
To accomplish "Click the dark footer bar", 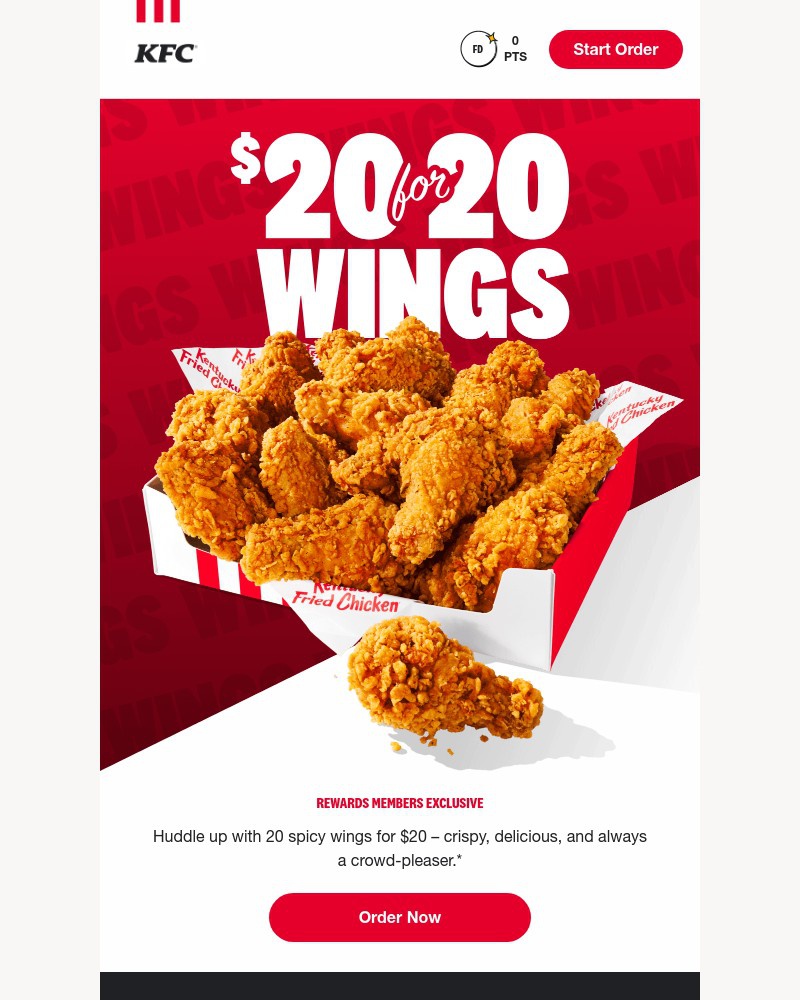I will (x=400, y=988).
